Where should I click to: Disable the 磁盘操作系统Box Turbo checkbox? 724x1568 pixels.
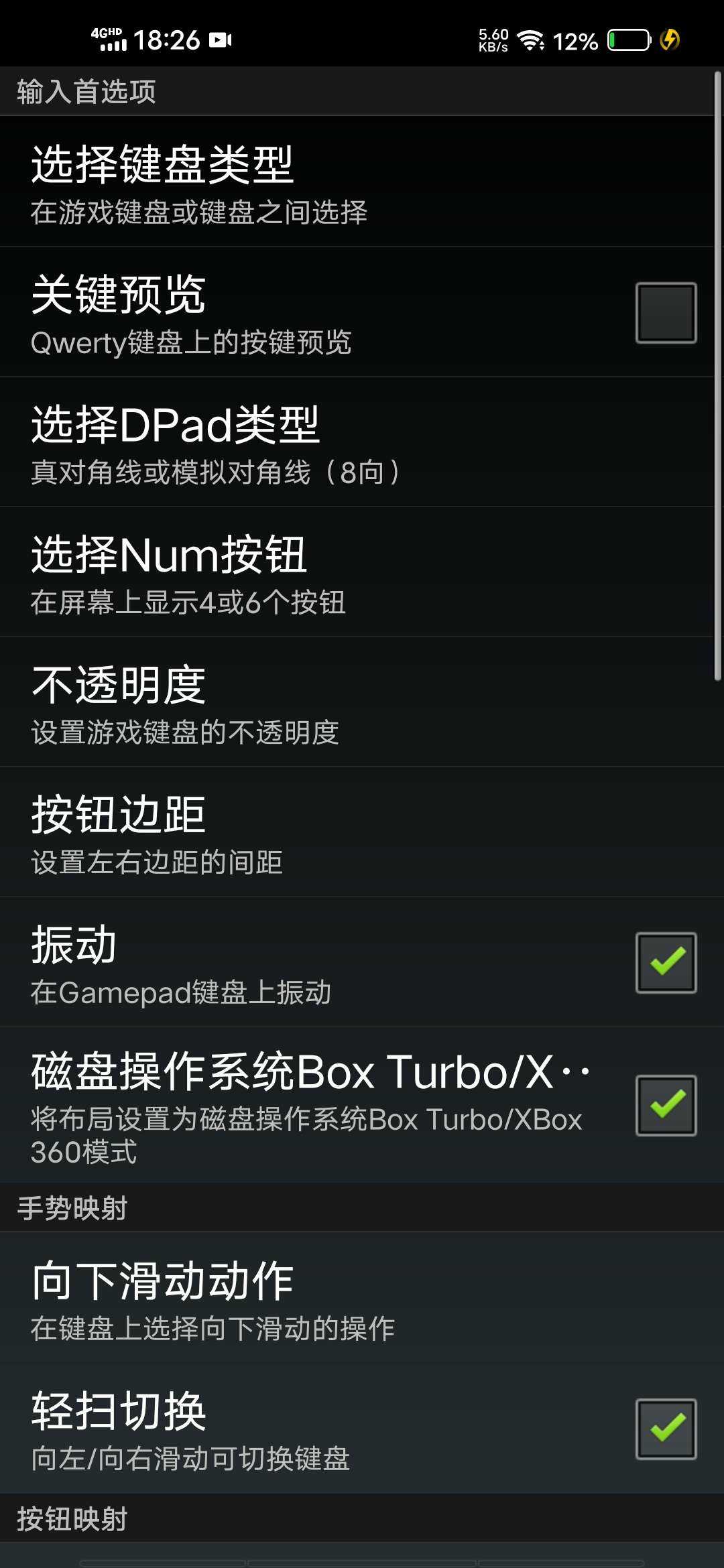coord(666,1105)
